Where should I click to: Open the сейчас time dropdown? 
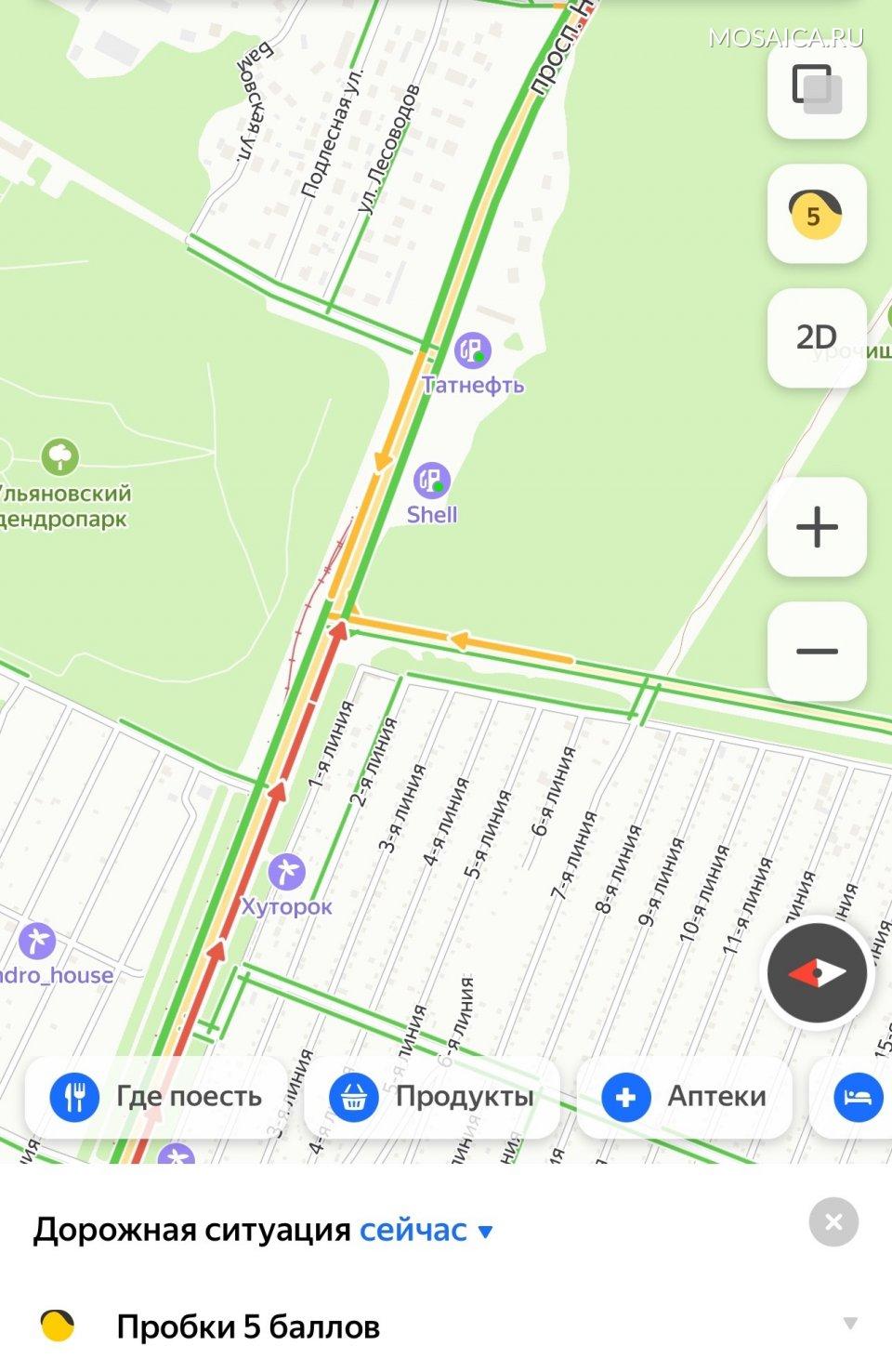point(426,1230)
